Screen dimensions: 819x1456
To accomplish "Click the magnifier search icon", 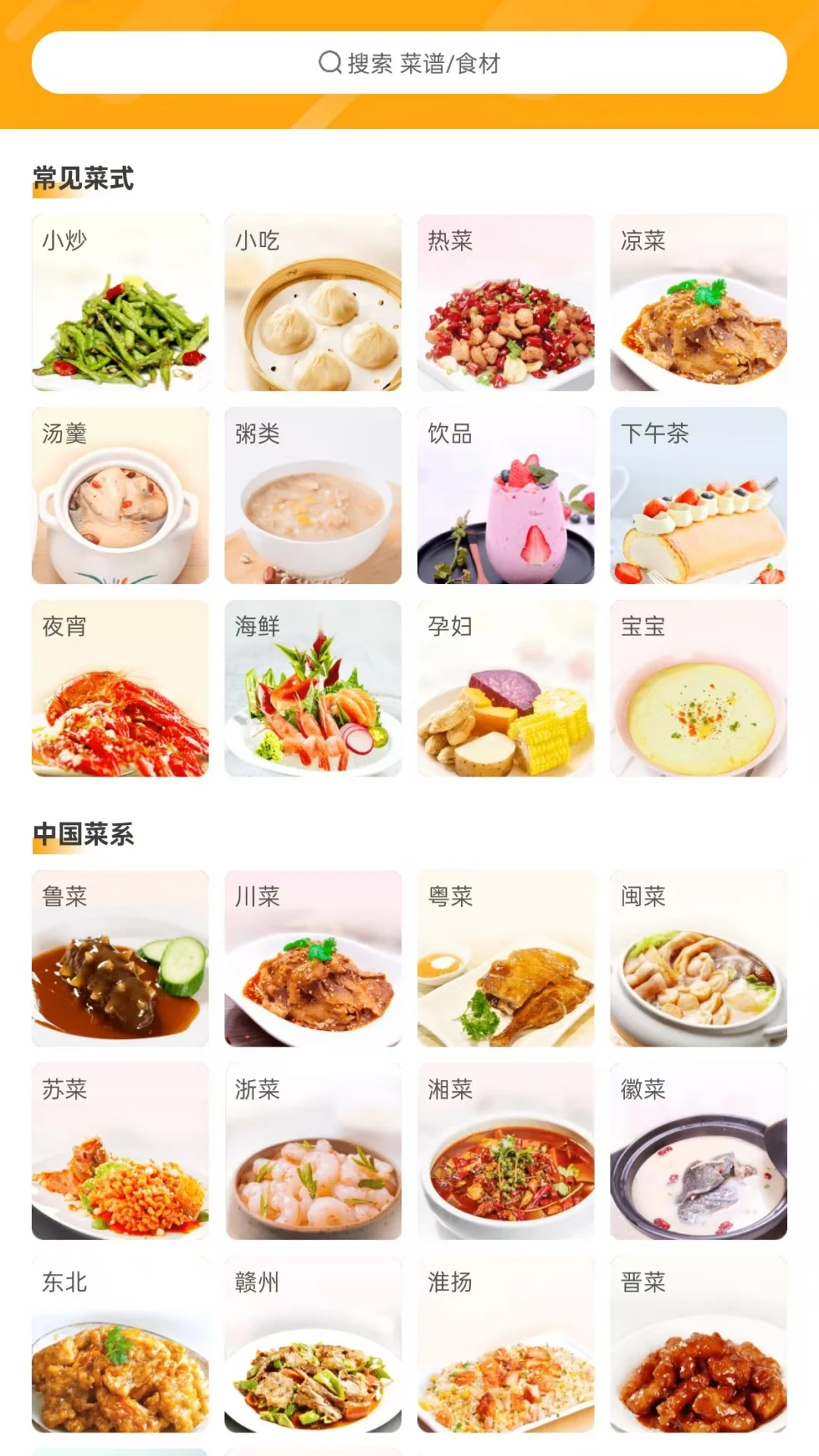I will 327,64.
